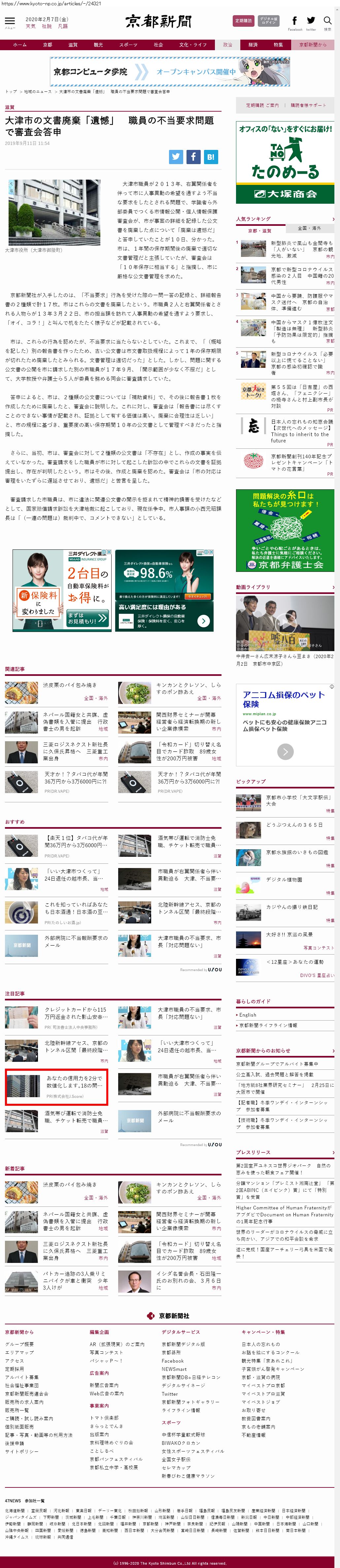This screenshot has height=1568, width=340.
Task: Share the article on Facebook
Action: click(x=193, y=157)
